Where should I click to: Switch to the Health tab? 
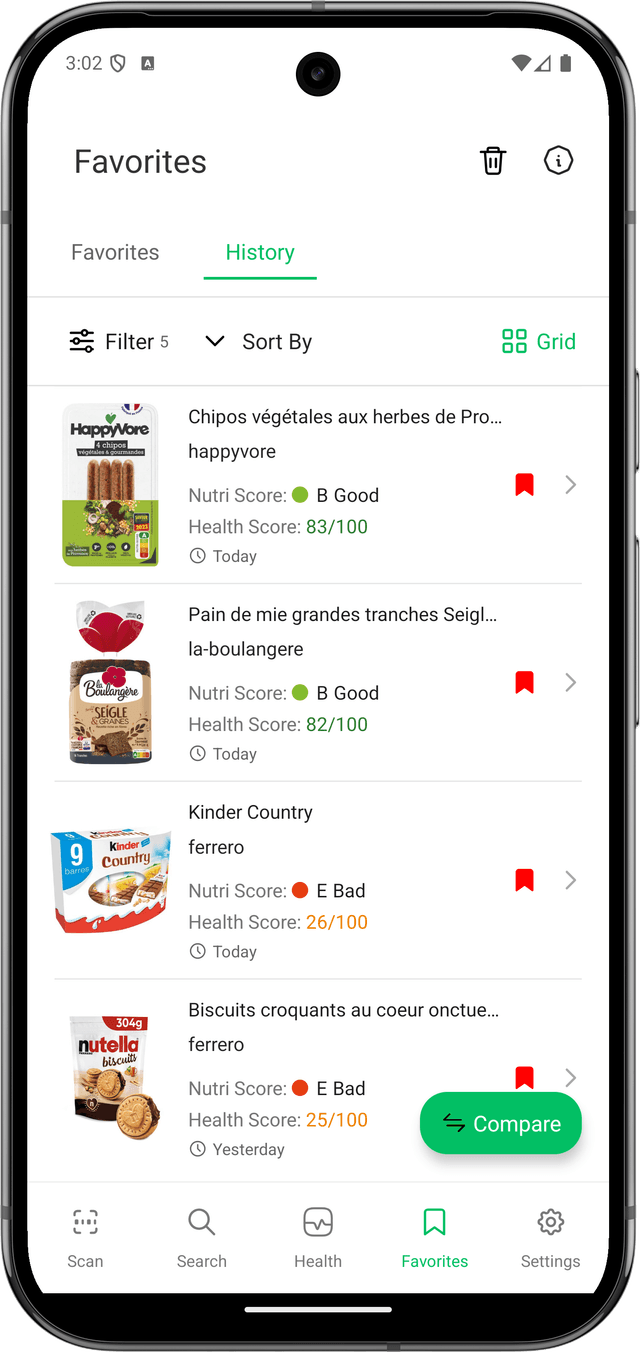[318, 1237]
